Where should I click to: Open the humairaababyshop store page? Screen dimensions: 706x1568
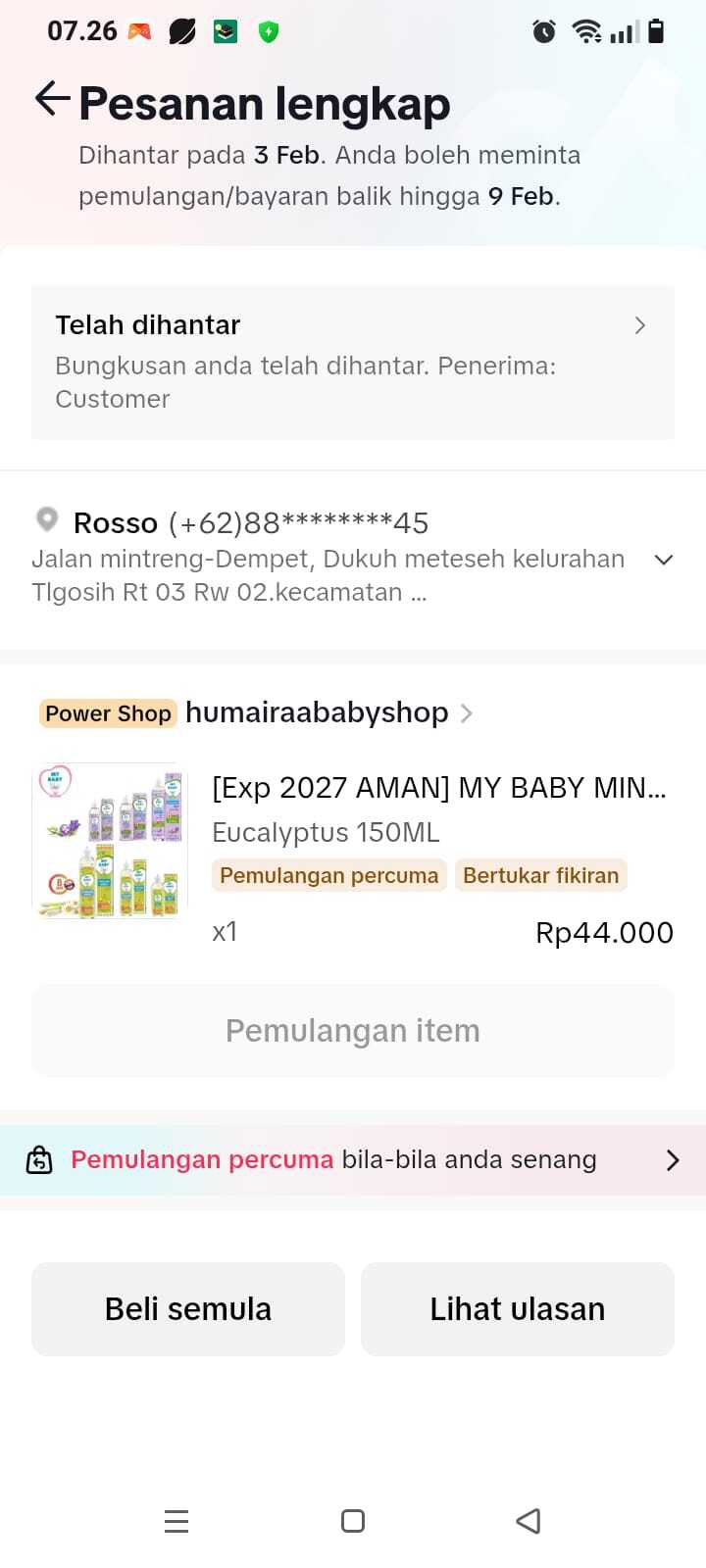coord(316,712)
